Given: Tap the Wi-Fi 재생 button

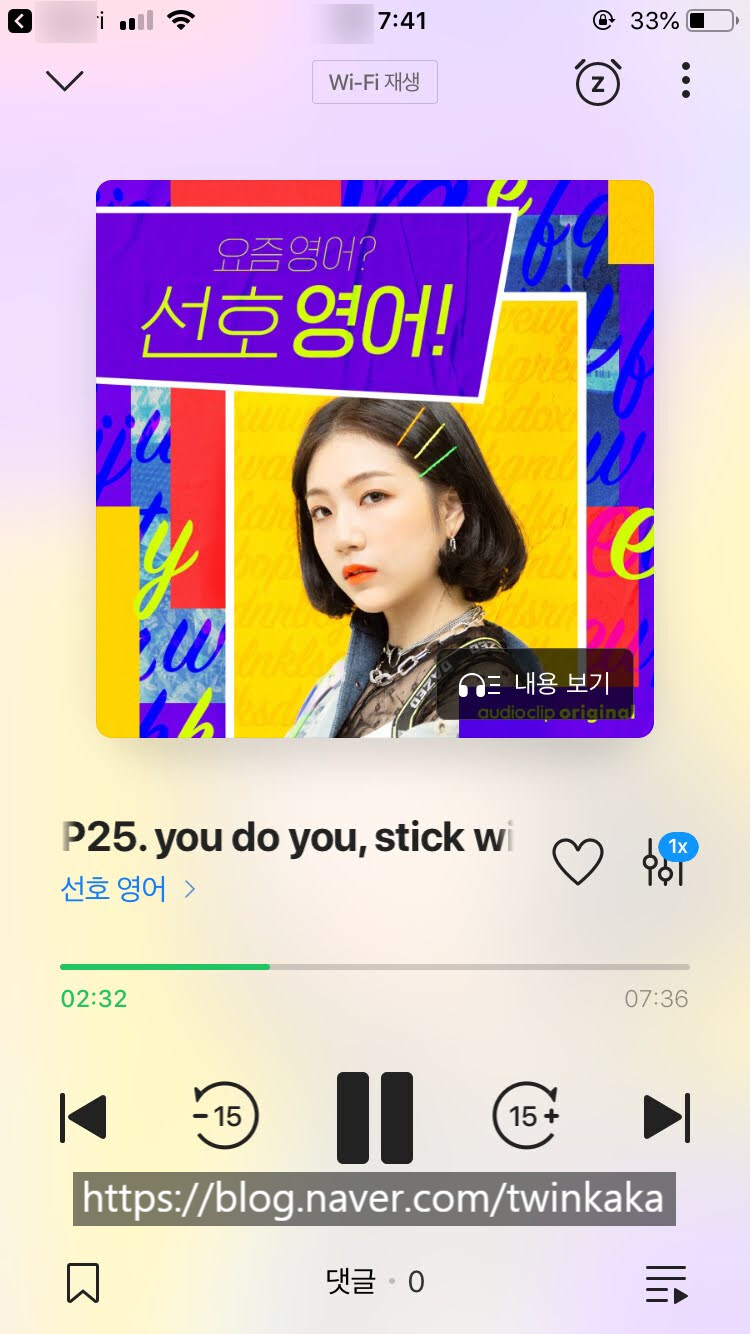Looking at the screenshot, I should point(374,82).
